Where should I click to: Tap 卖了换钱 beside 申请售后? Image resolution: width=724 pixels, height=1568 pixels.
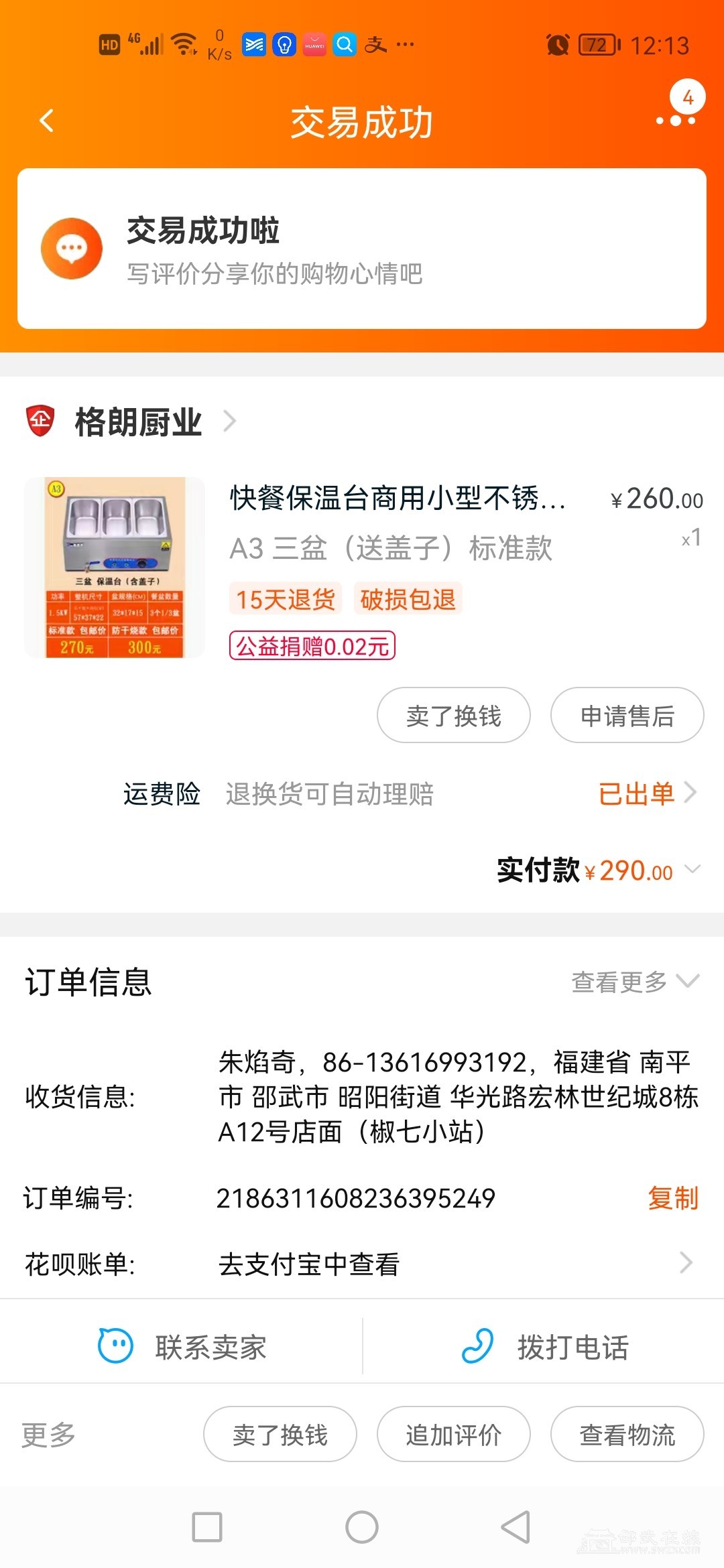coord(454,716)
